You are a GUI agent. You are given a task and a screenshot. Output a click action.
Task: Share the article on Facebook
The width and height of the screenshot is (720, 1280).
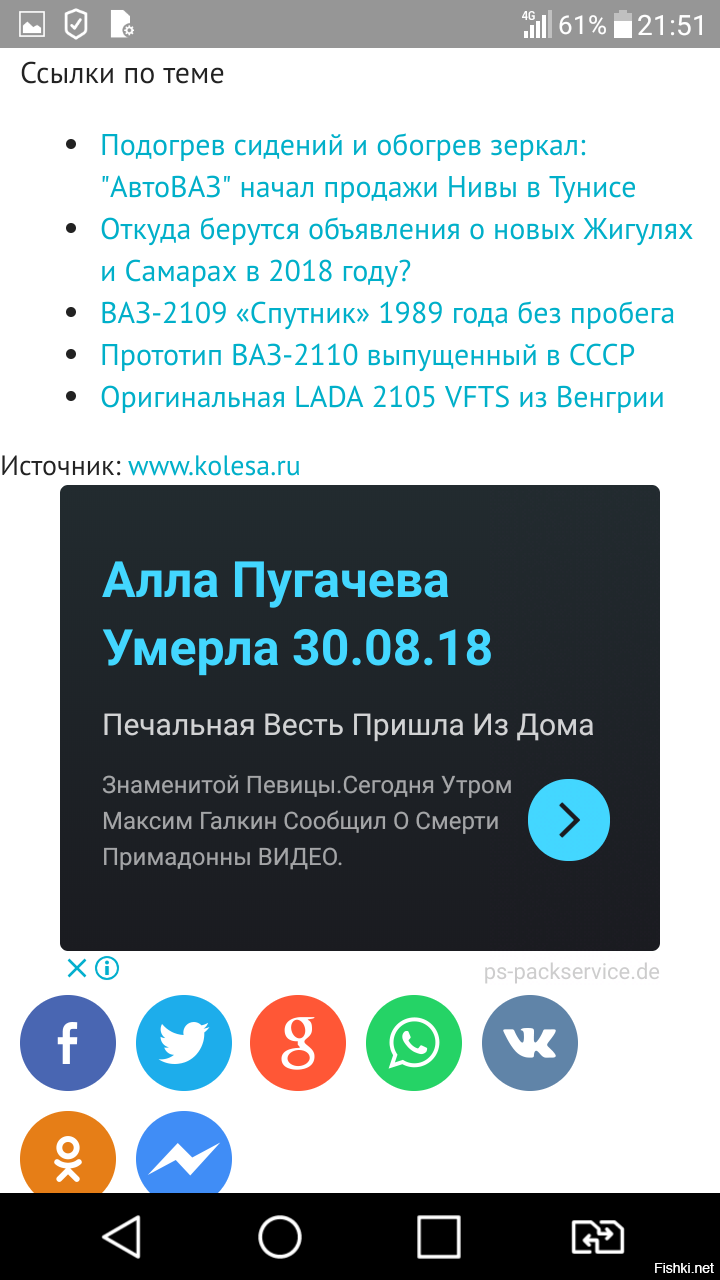pos(68,1043)
